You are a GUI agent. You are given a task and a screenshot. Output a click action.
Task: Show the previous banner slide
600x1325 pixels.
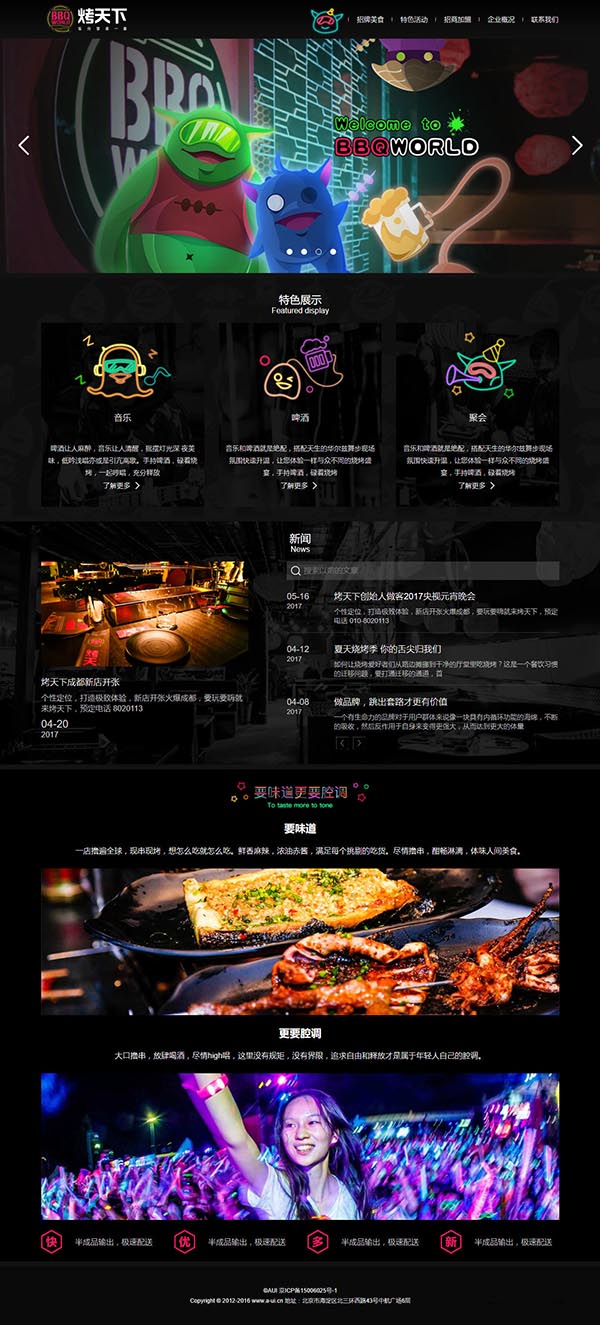click(x=24, y=145)
